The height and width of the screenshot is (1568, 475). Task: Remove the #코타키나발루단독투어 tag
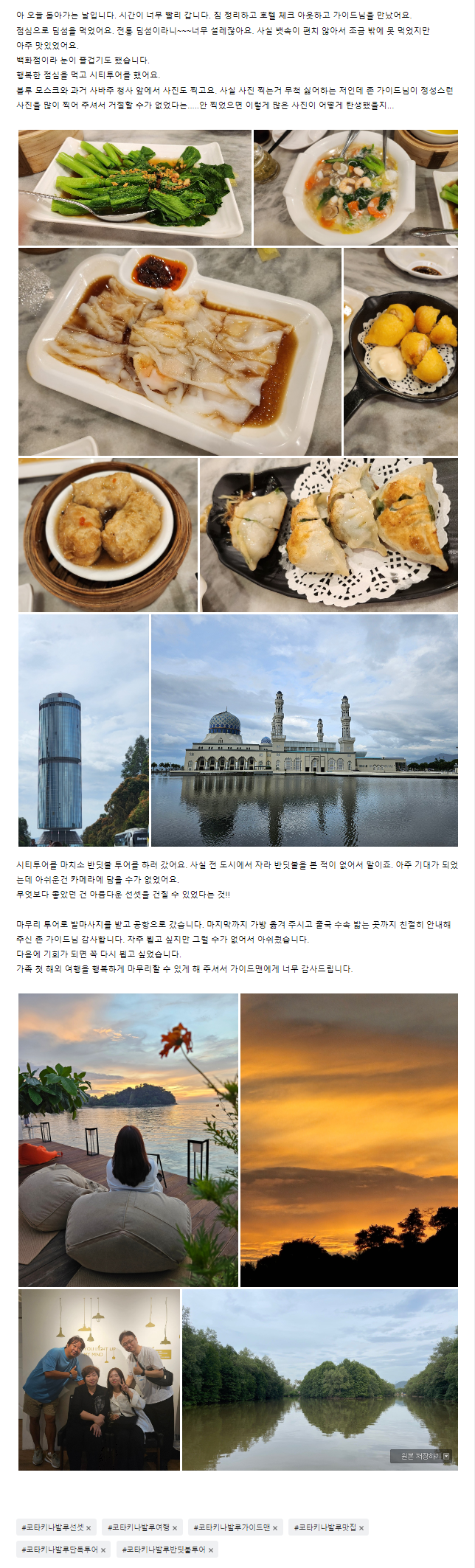click(103, 1550)
